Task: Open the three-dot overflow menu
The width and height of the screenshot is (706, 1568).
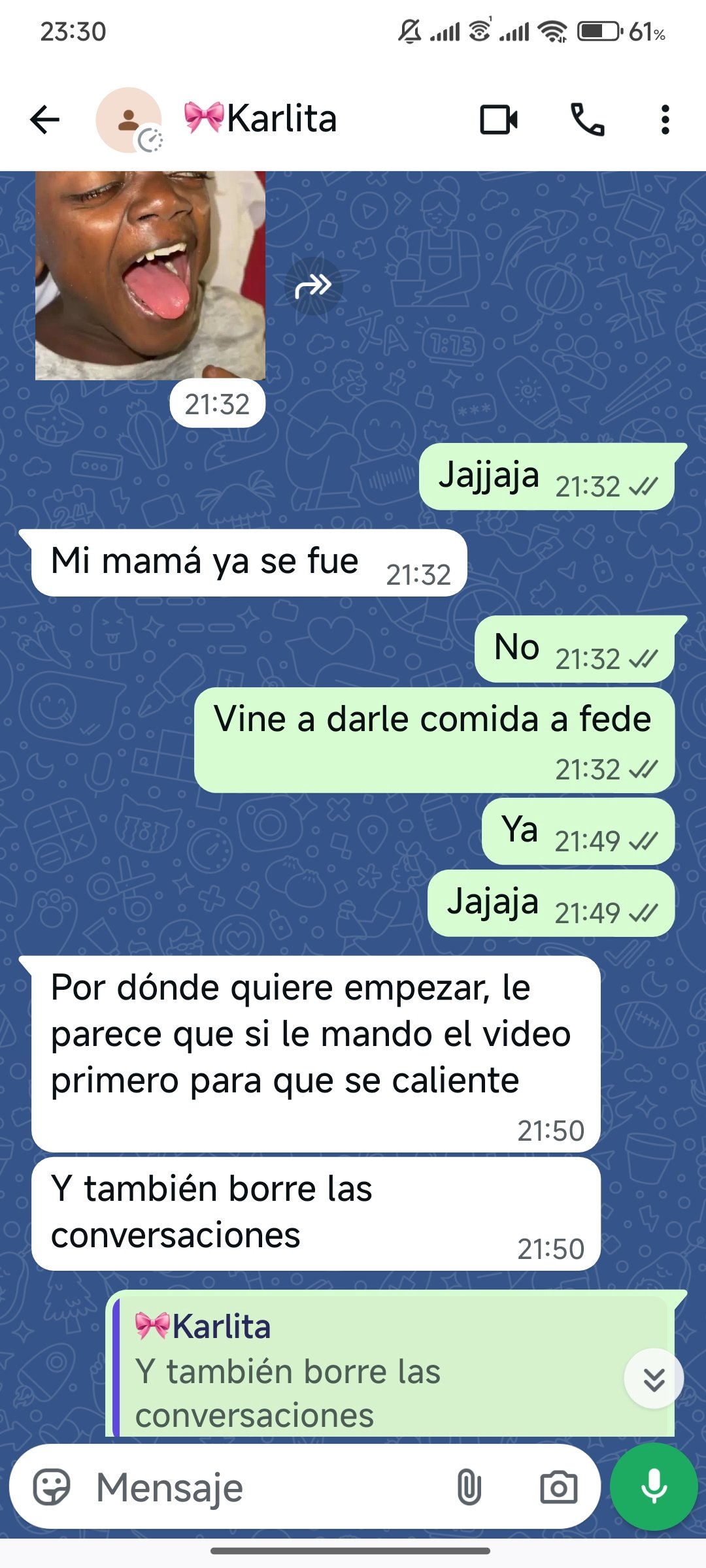Action: coord(665,120)
